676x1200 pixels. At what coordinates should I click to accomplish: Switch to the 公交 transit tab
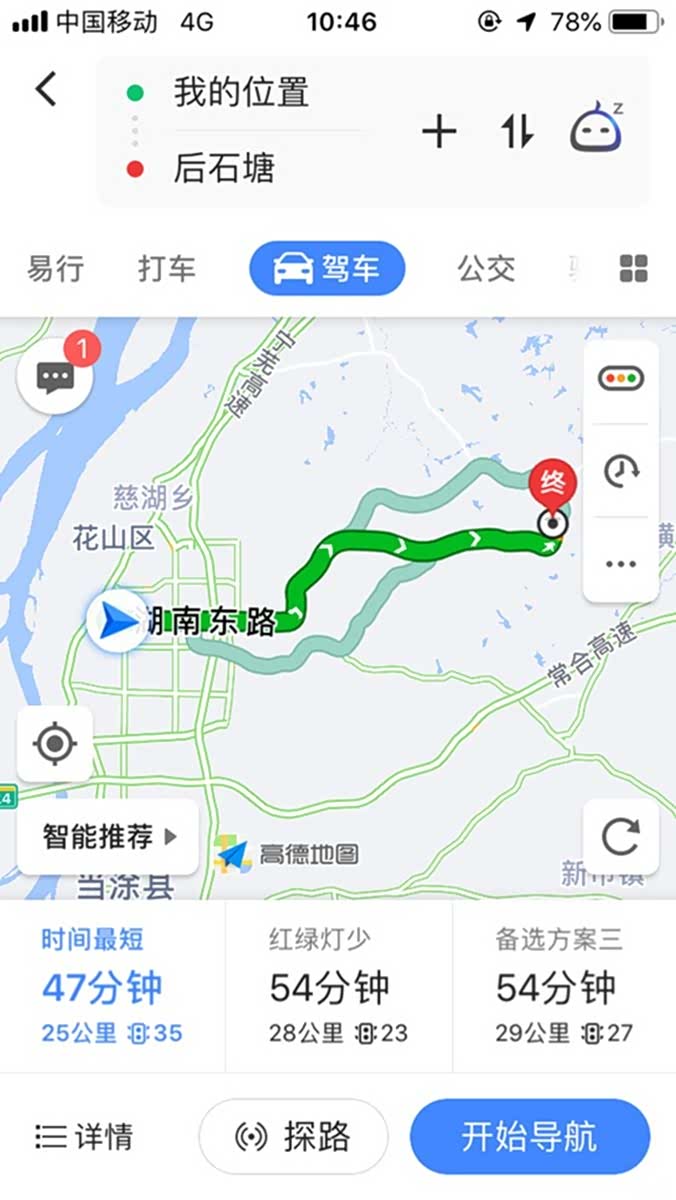486,268
